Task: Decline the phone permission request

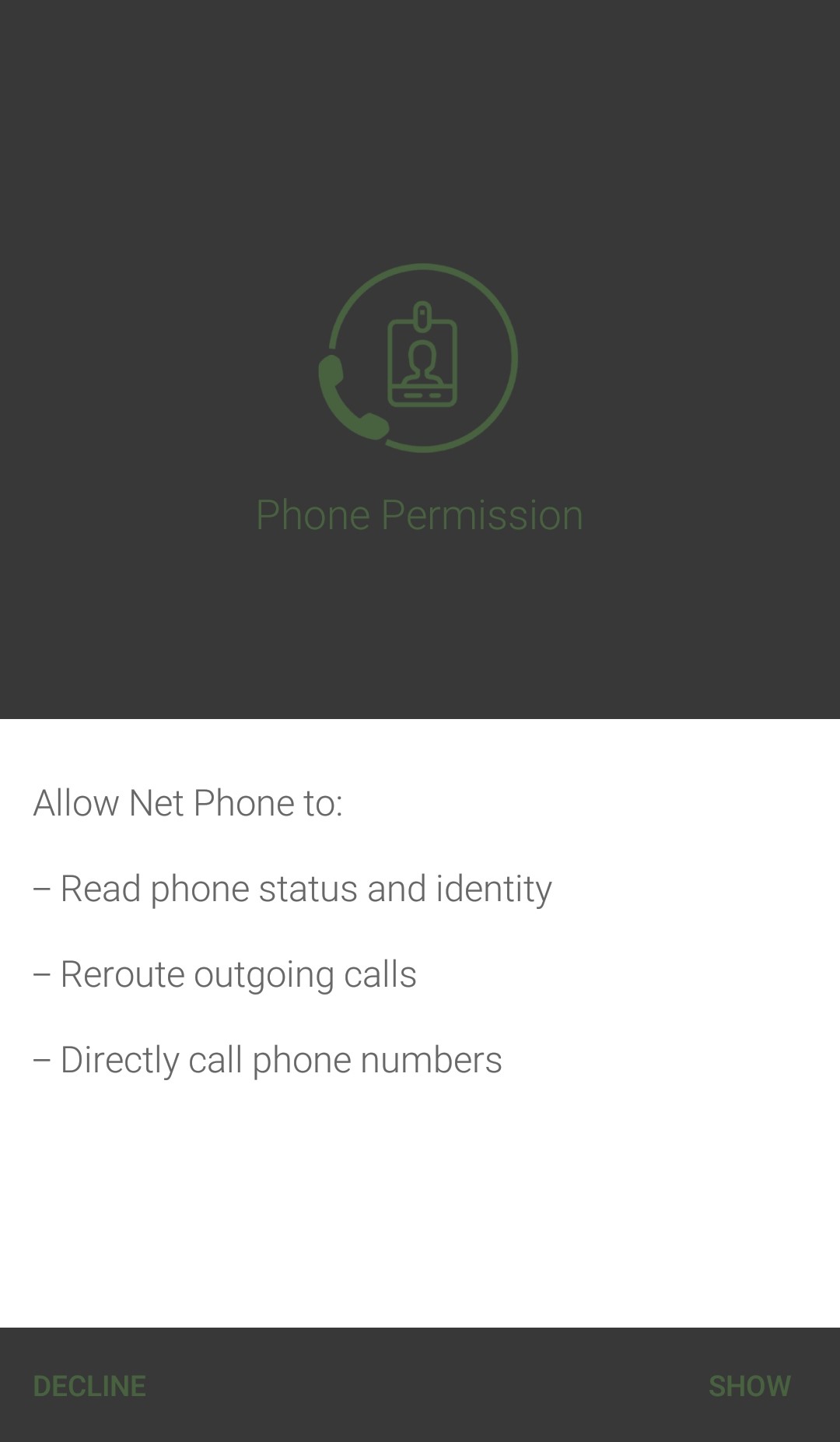Action: [x=89, y=1386]
